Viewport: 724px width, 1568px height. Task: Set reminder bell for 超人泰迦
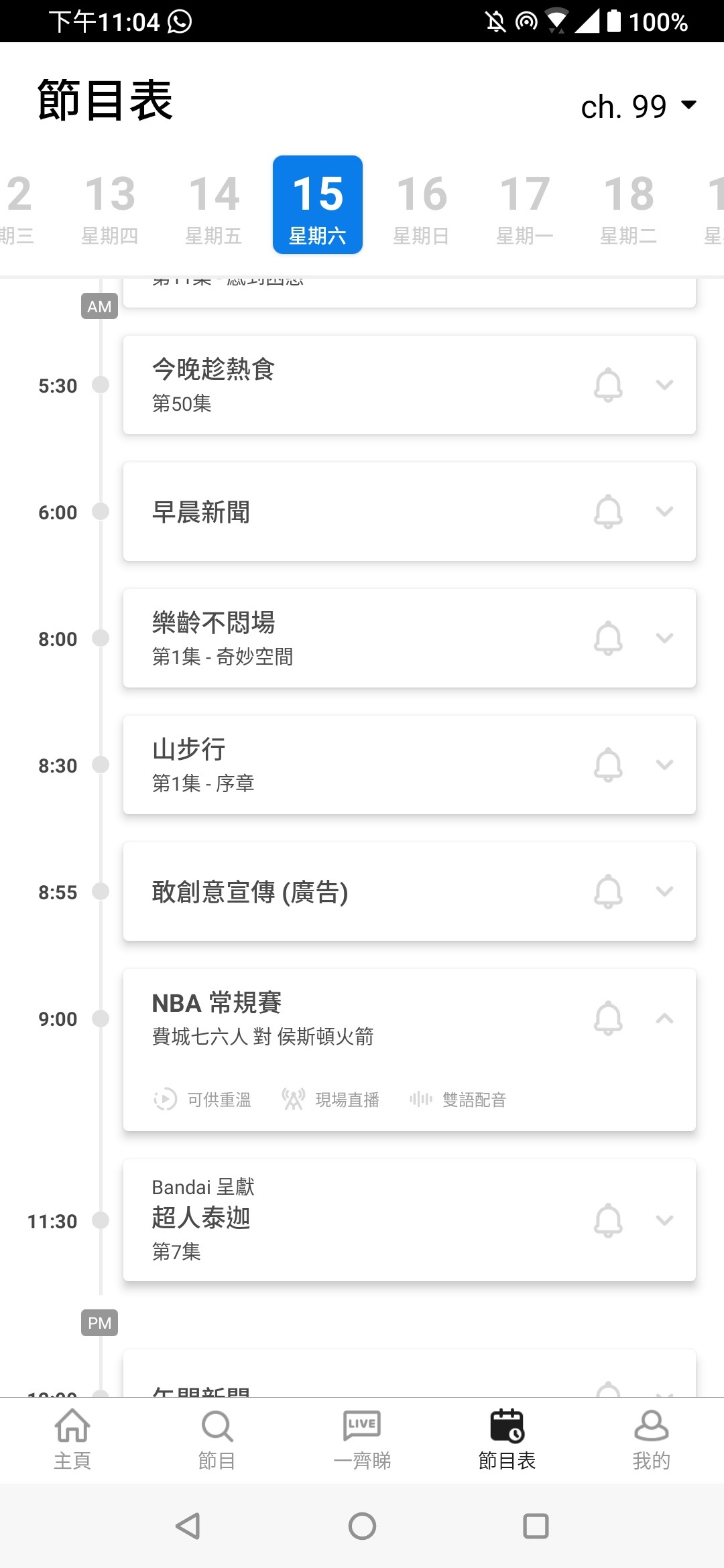click(608, 1220)
